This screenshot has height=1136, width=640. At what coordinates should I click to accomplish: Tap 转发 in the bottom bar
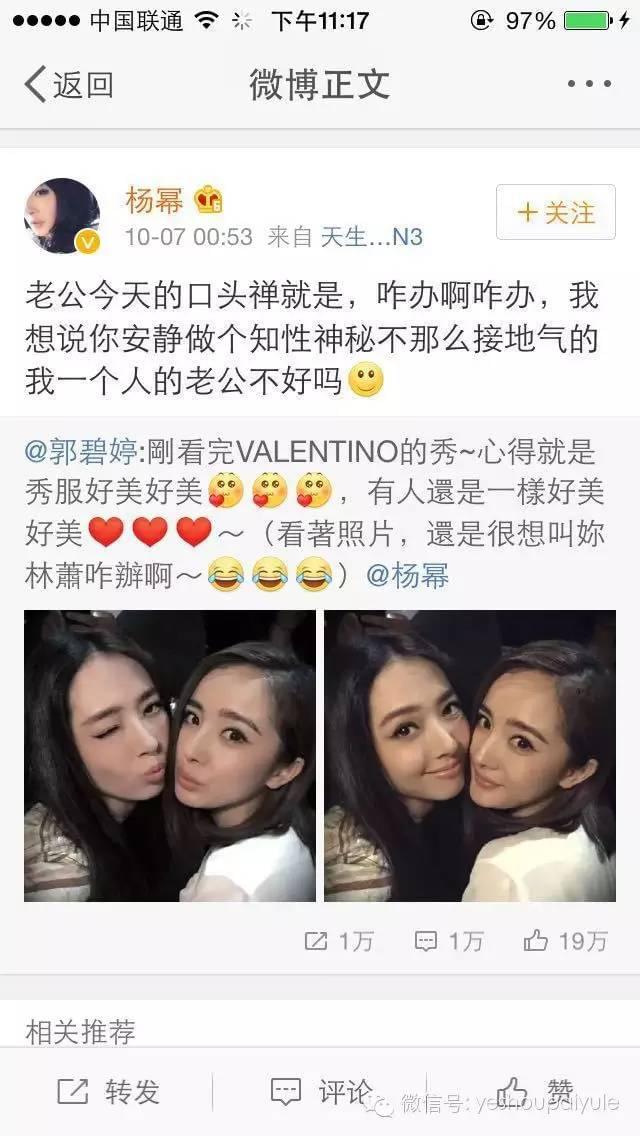tap(108, 1092)
